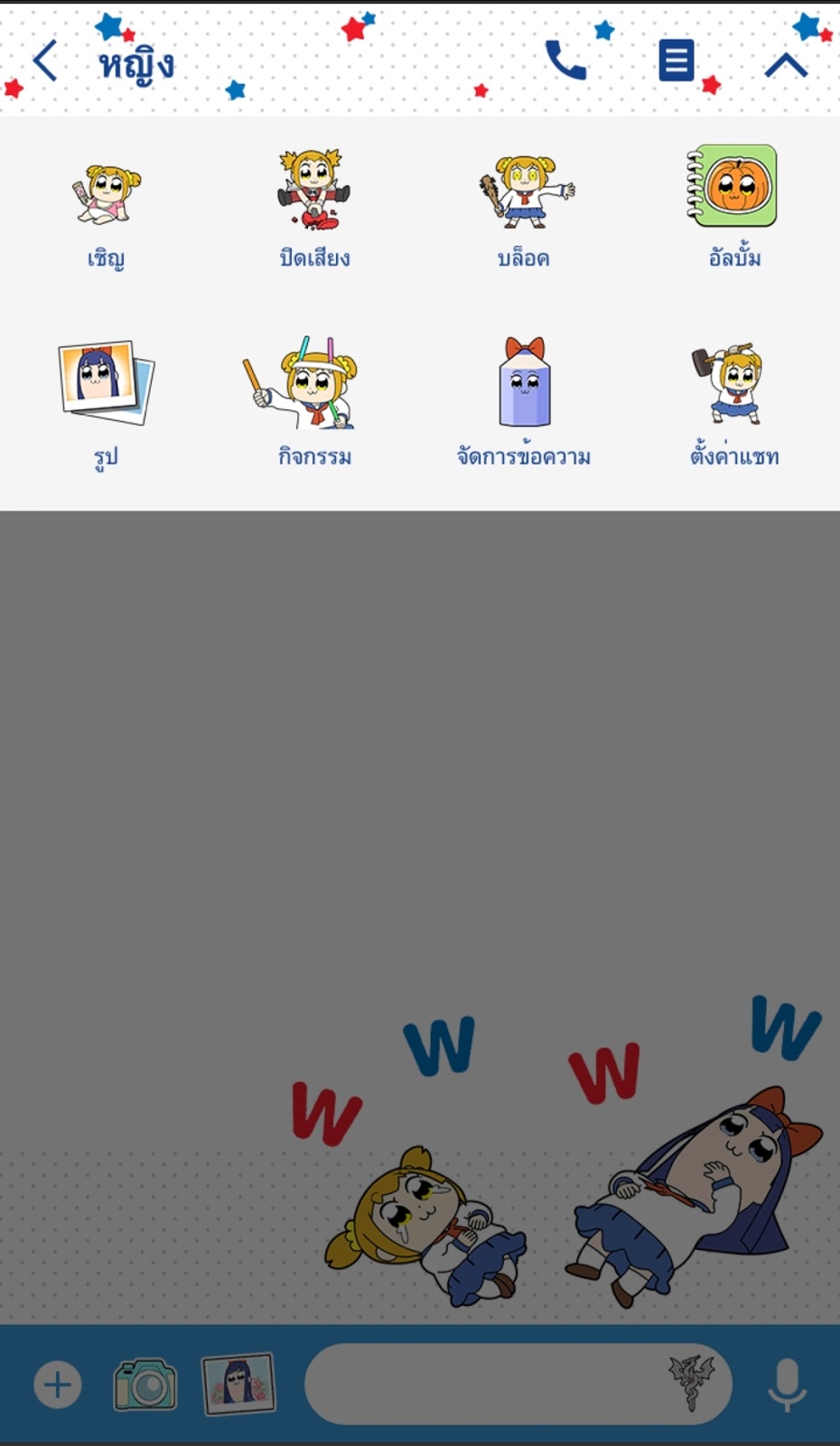Start a voice call with หญิง

pos(566,61)
